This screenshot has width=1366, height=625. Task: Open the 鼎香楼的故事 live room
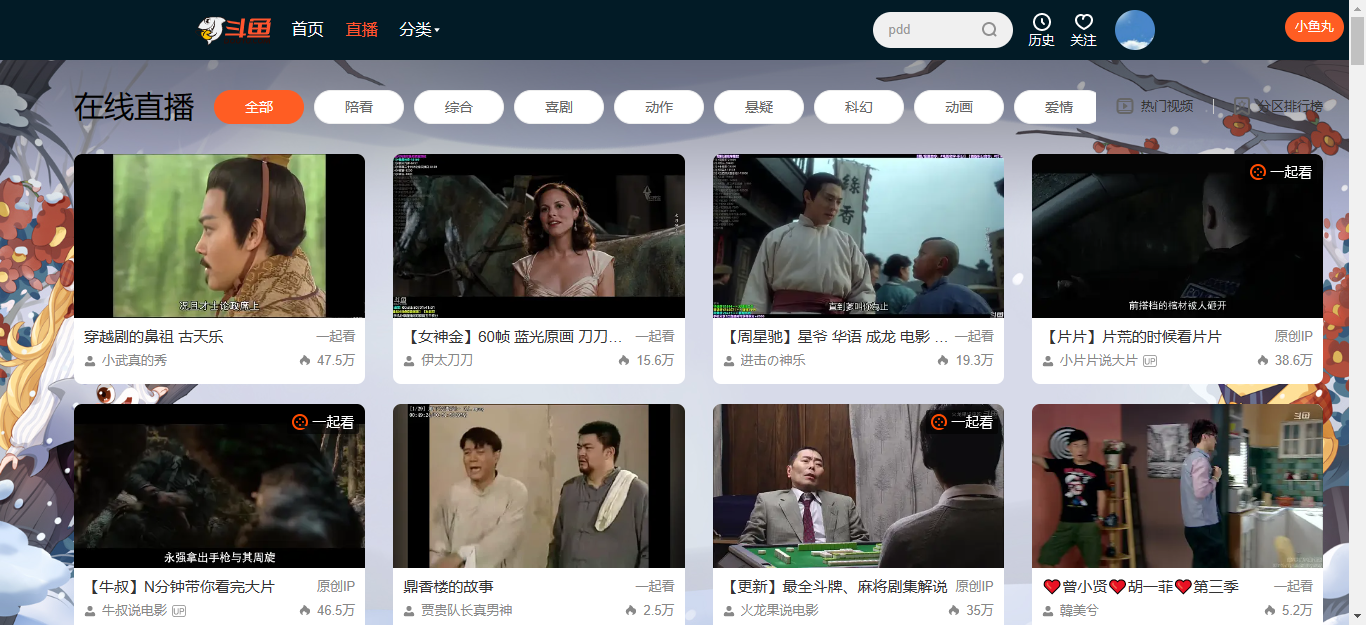[538, 486]
